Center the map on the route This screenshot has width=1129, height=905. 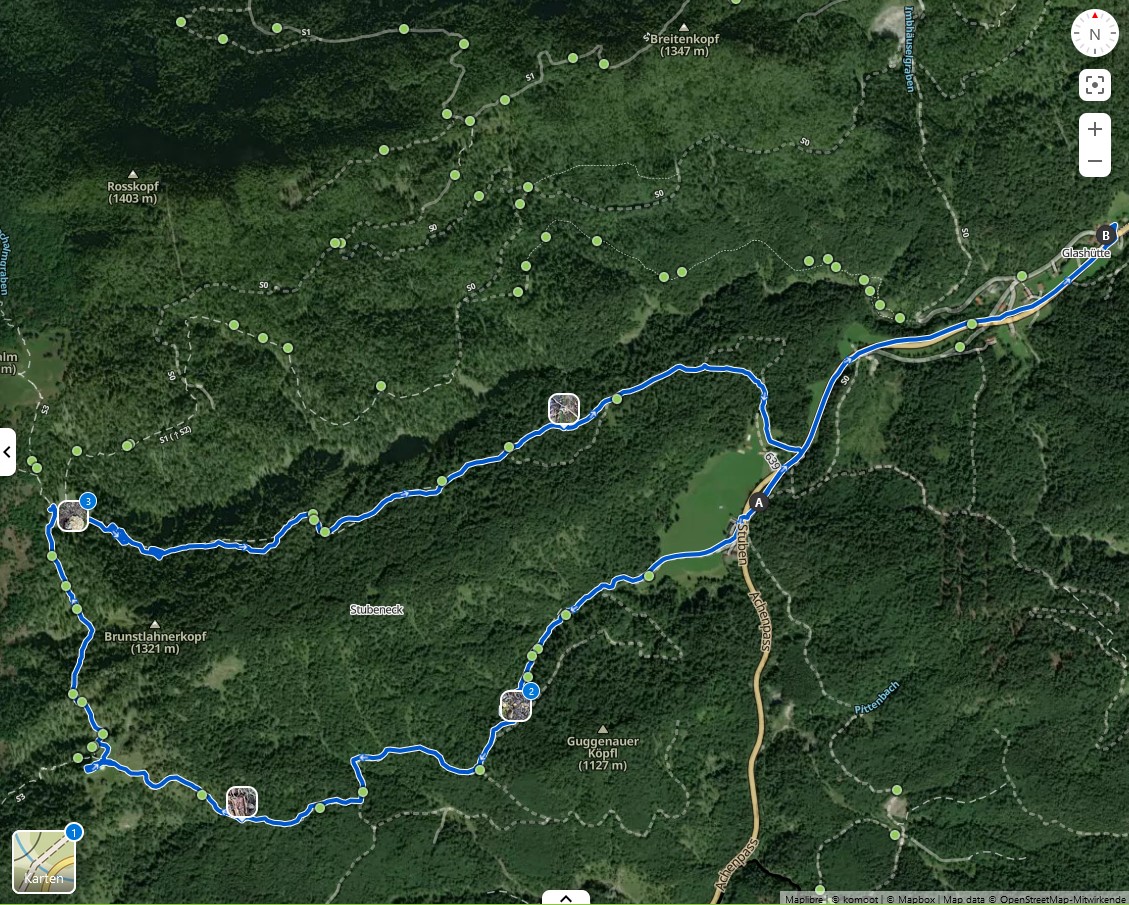coord(1095,85)
